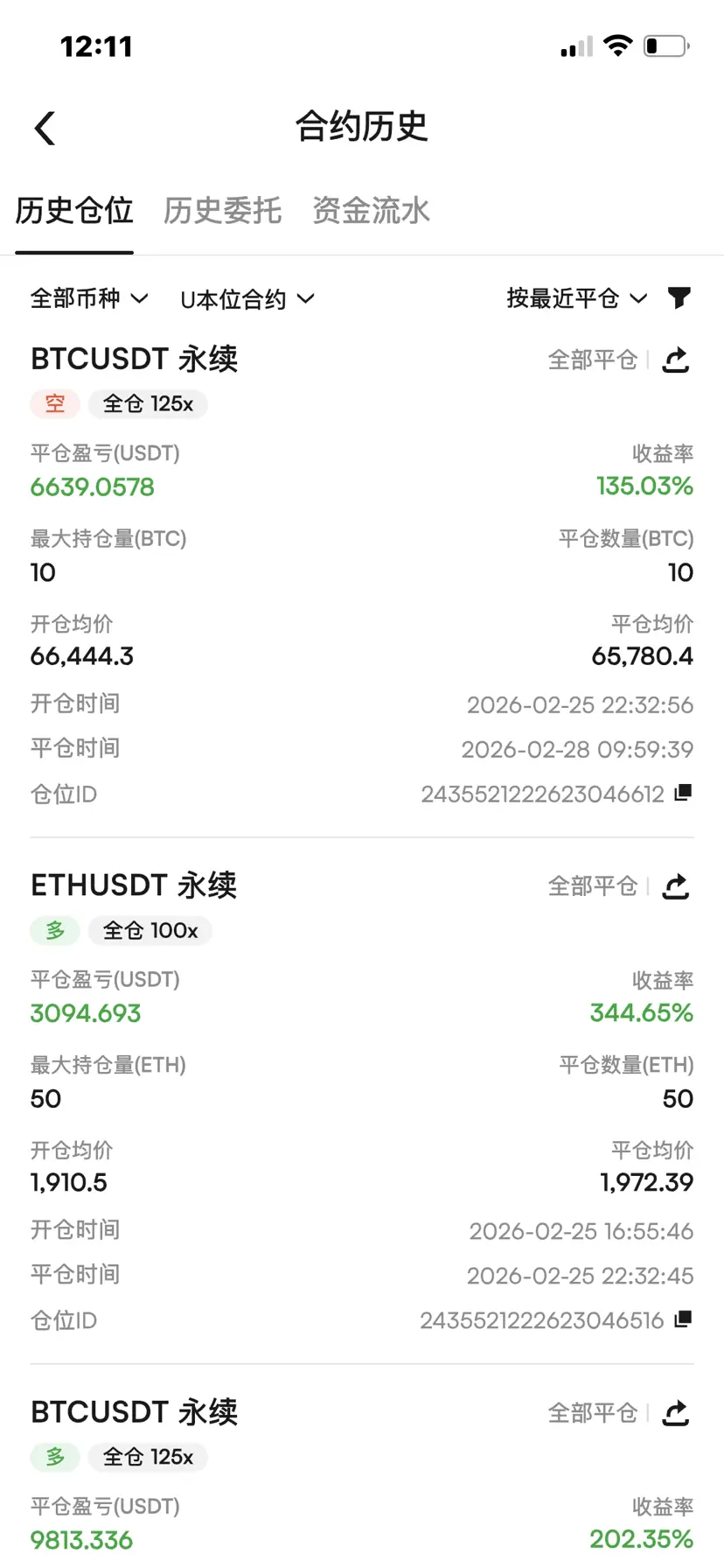This screenshot has width=724, height=1568.
Task: Share the BTCUSDT short position with 135.03% return
Action: coord(676,360)
